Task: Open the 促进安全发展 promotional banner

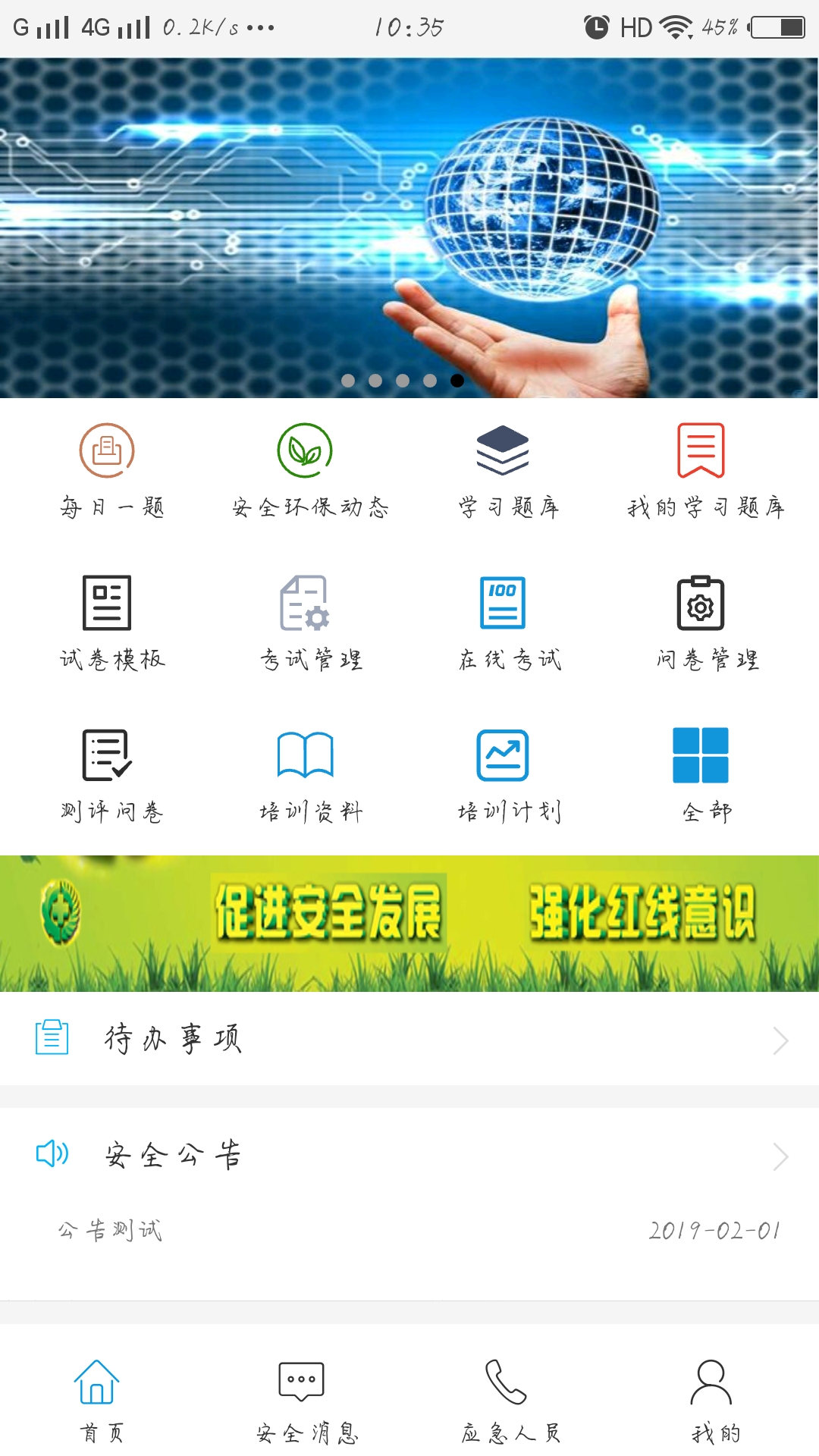Action: tap(409, 918)
